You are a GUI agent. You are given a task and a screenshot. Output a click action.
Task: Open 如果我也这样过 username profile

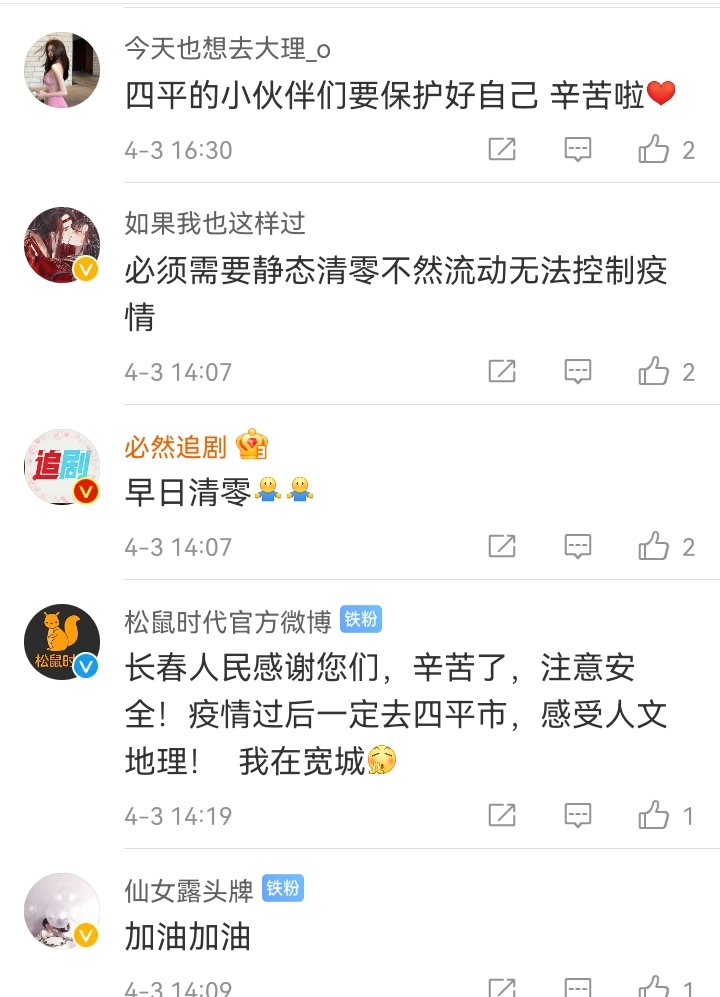click(x=215, y=222)
